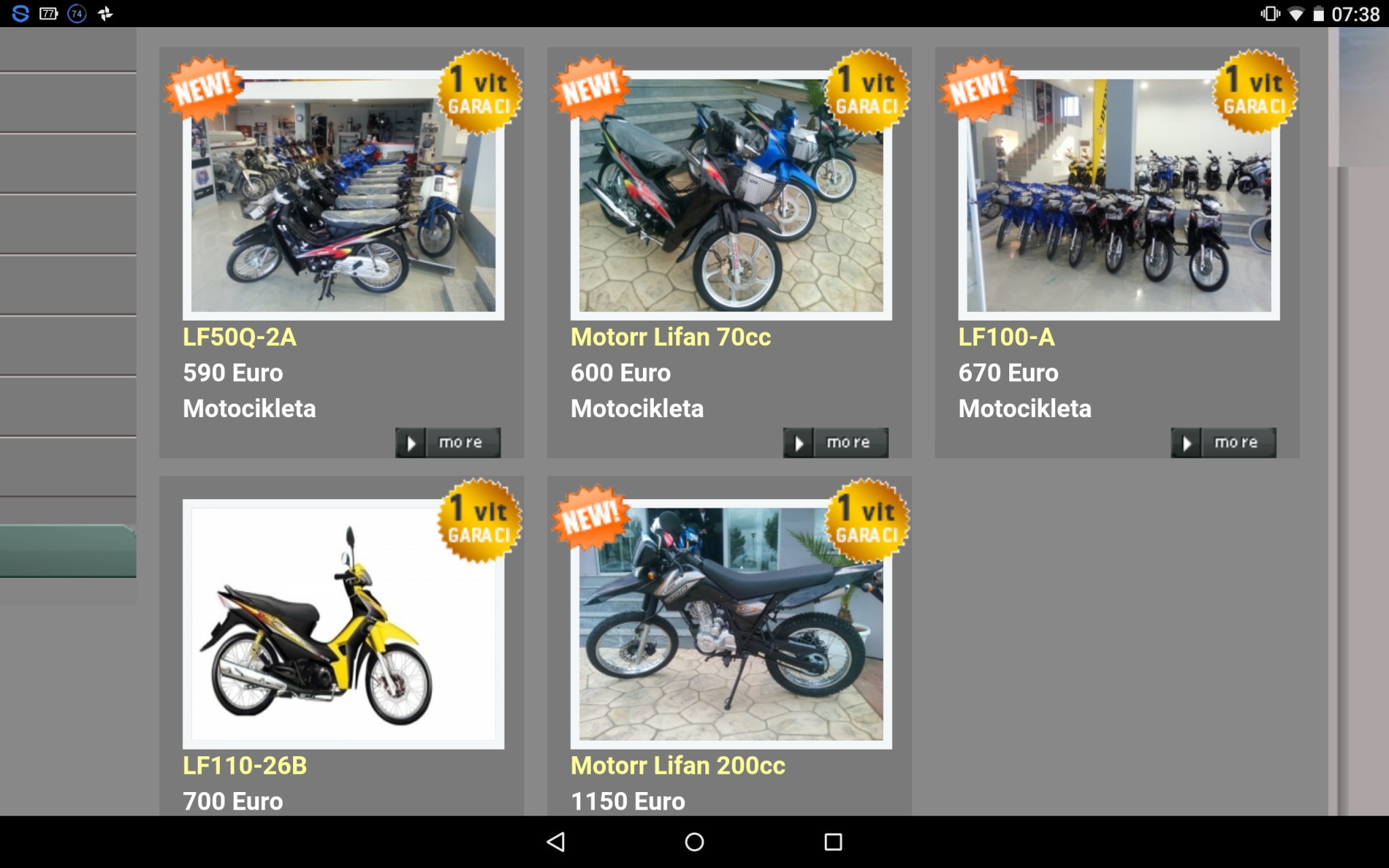1389x868 pixels.
Task: Go back using the system back button
Action: (555, 842)
